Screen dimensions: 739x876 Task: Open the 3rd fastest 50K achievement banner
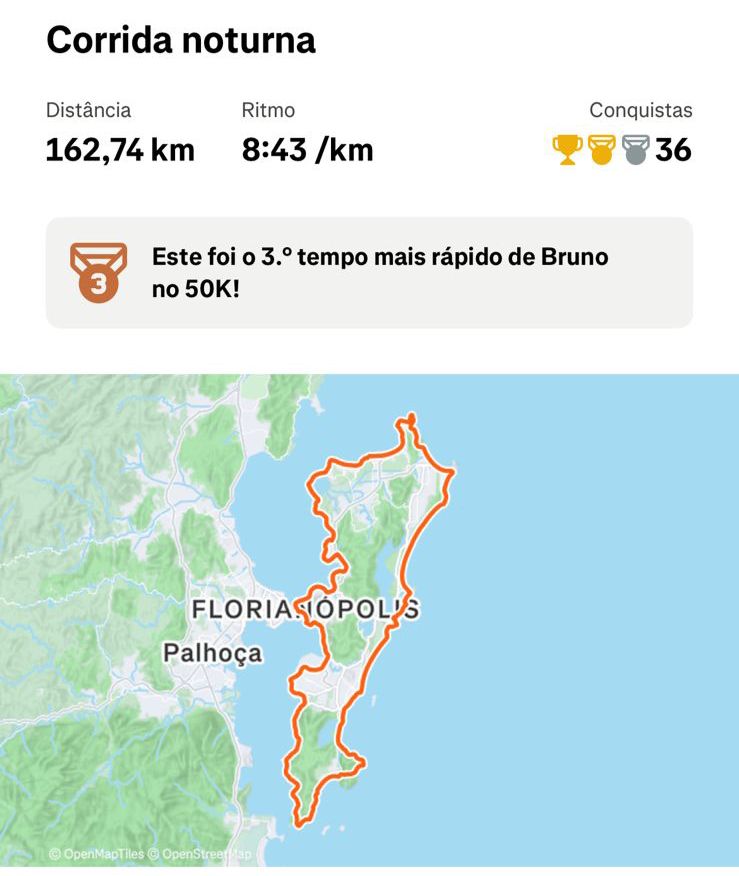click(x=369, y=272)
